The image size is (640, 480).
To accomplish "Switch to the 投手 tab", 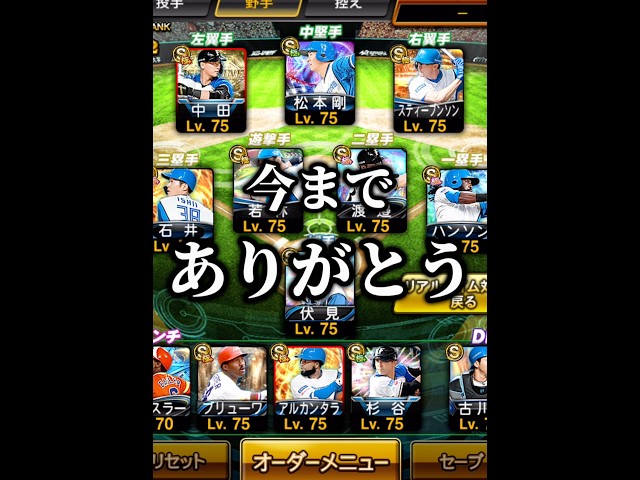I will (176, 6).
